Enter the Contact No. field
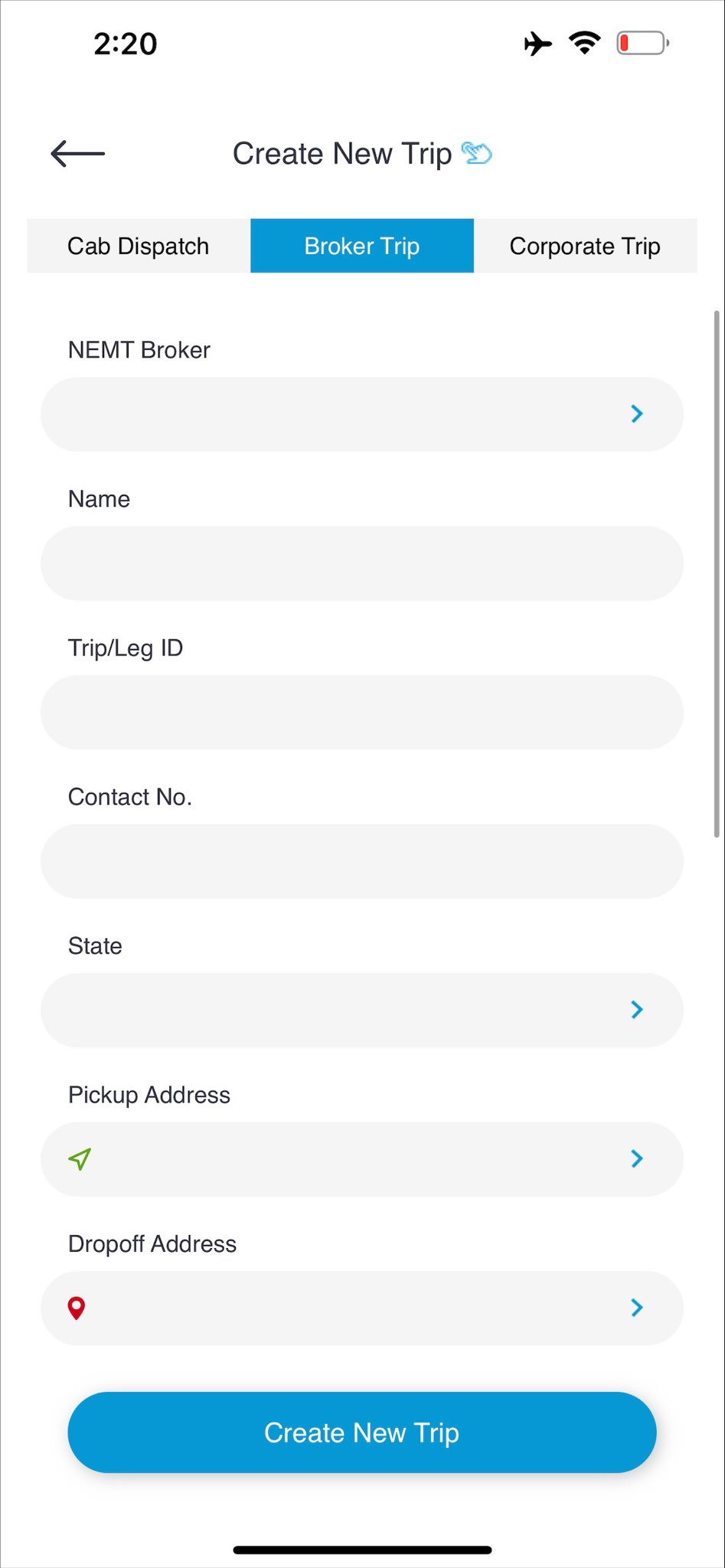725x1568 pixels. pyautogui.click(x=362, y=861)
